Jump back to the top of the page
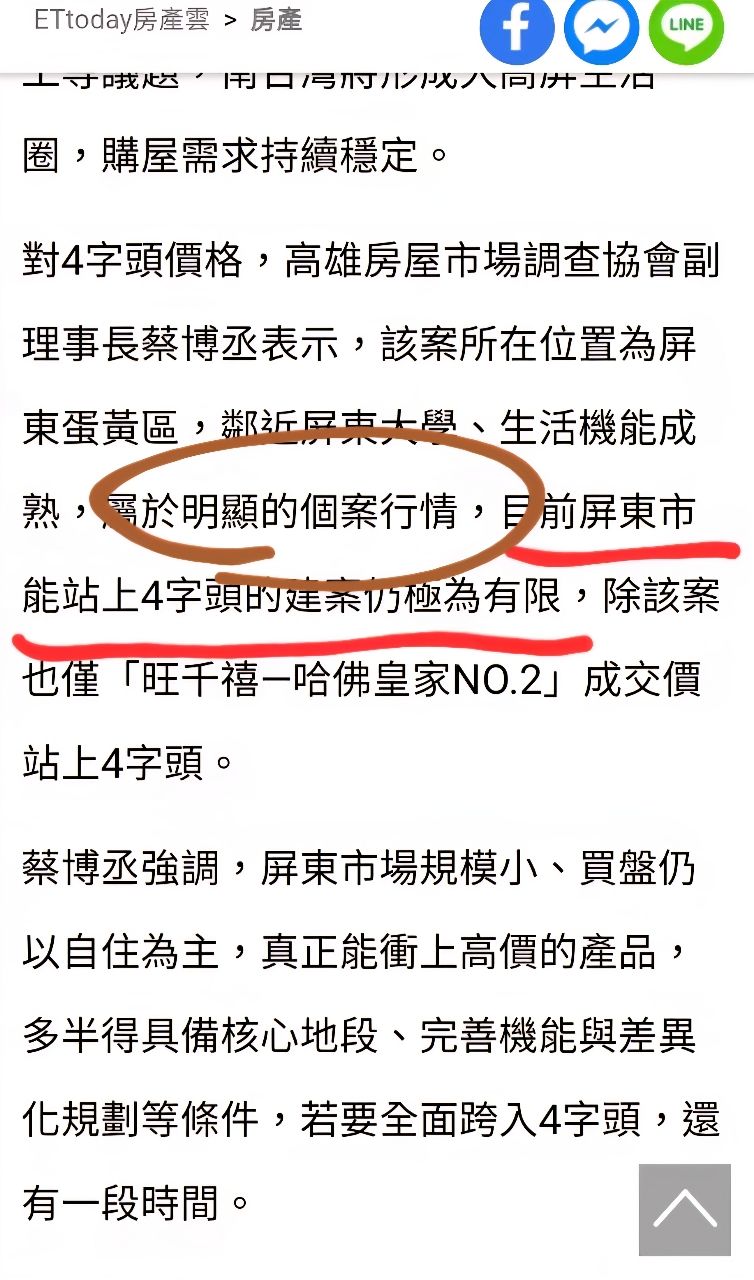 (685, 1210)
